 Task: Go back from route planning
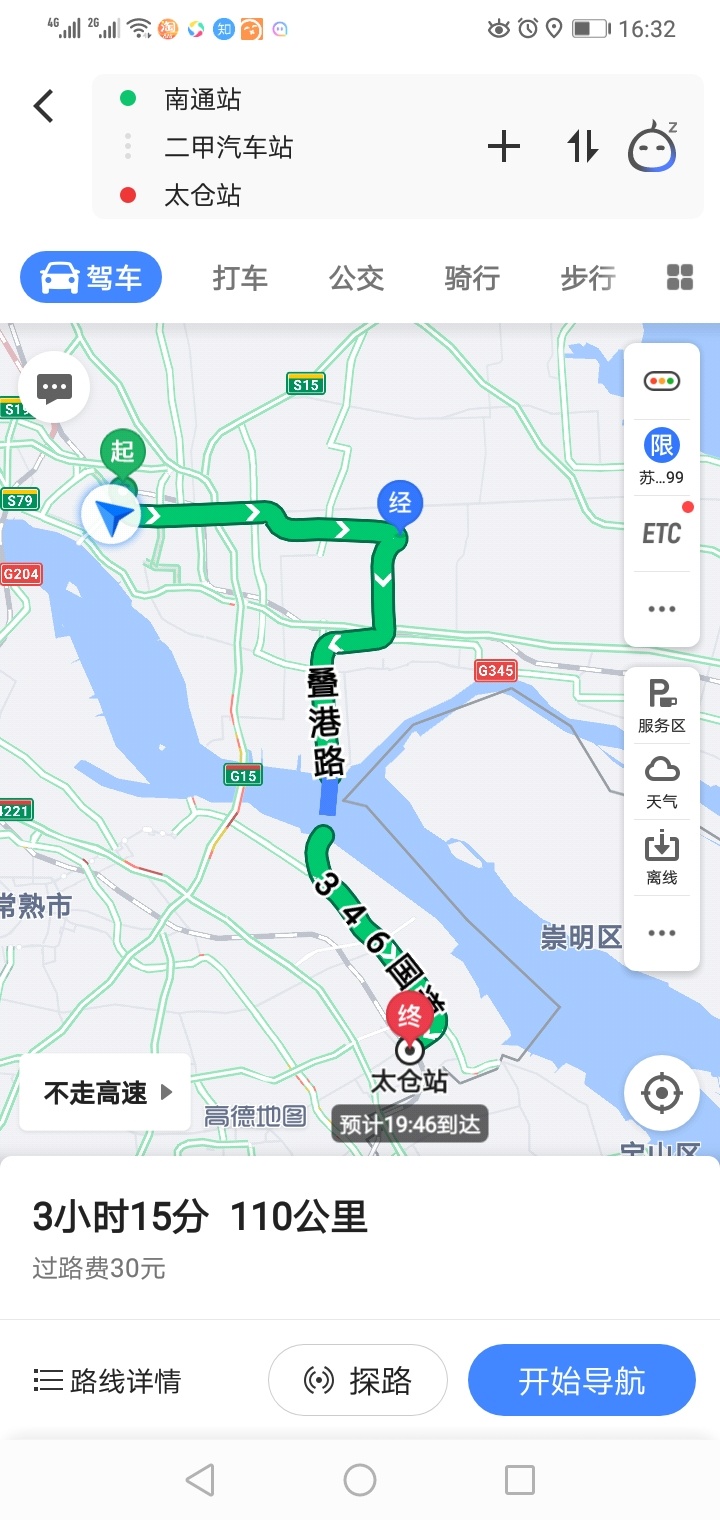[x=43, y=106]
